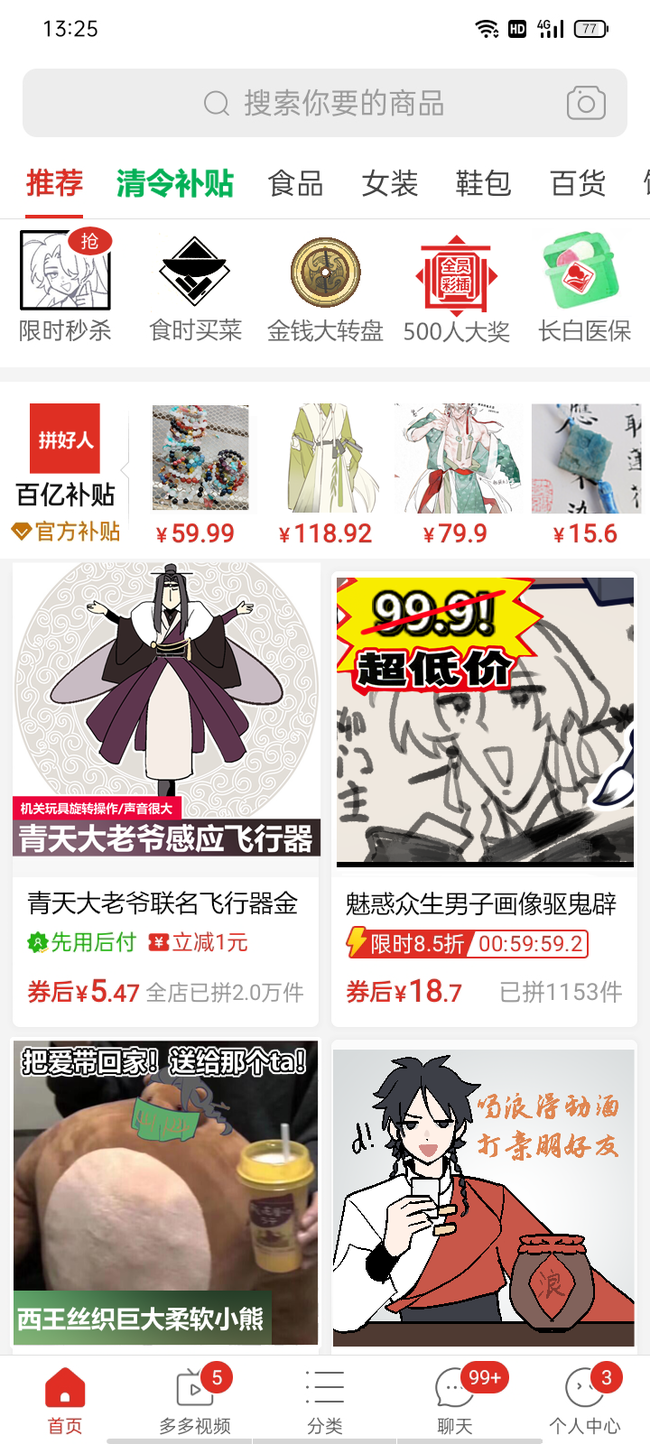This screenshot has width=650, height=1444.
Task: View the ¥118.92 green robe item
Action: [x=325, y=472]
